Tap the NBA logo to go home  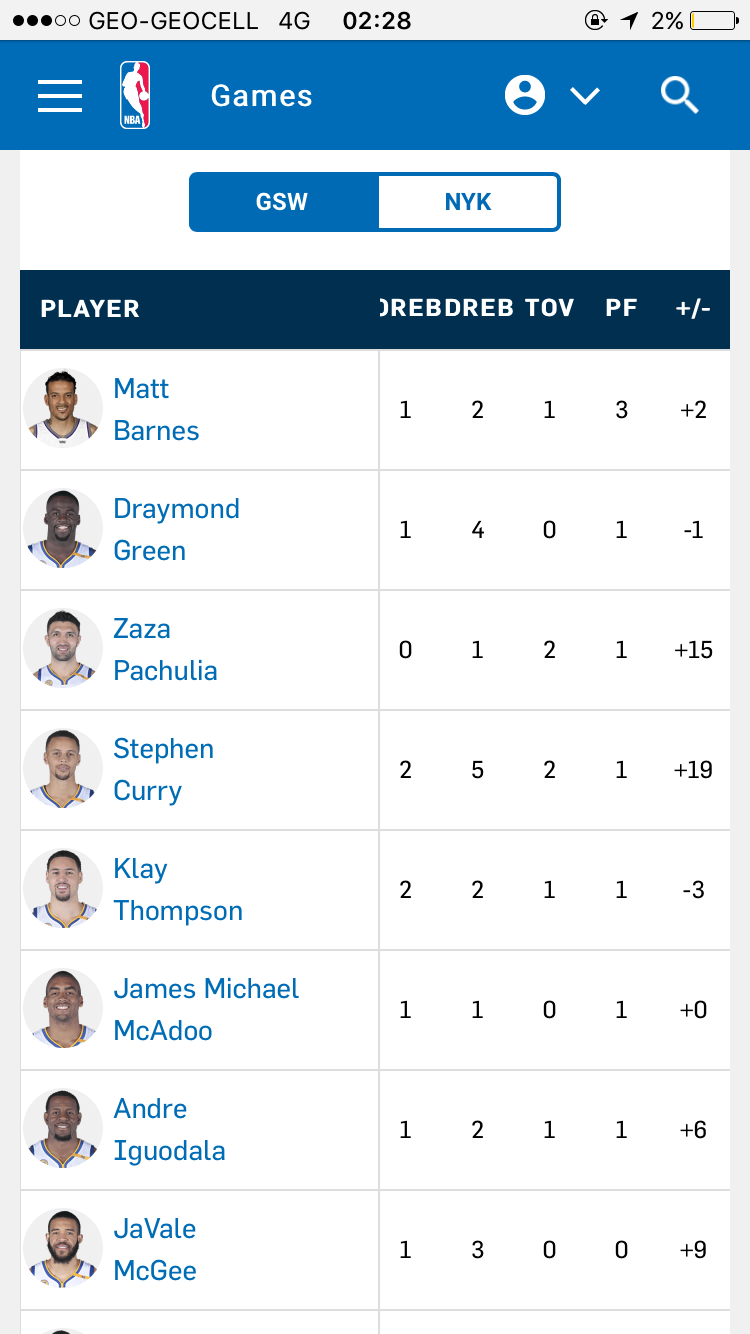(135, 95)
